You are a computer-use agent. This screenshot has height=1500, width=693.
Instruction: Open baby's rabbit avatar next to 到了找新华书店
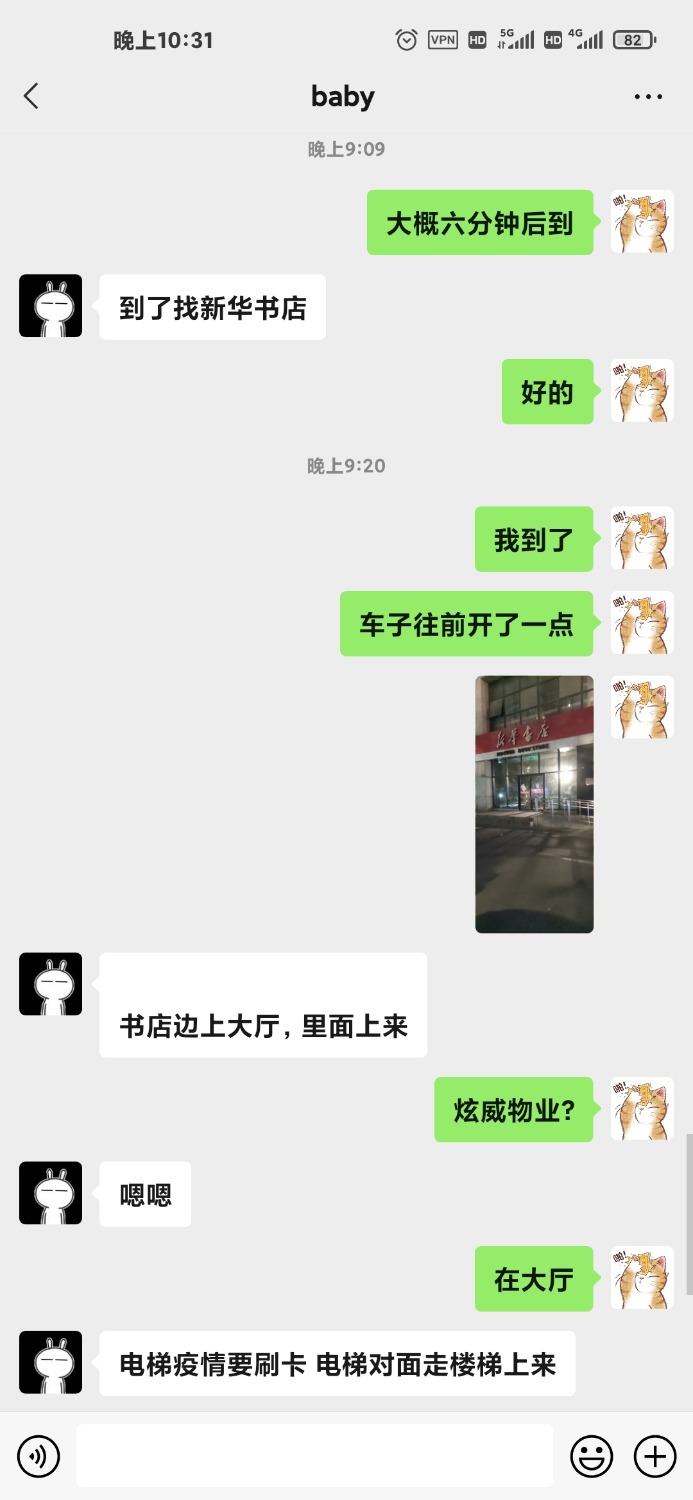(x=51, y=306)
